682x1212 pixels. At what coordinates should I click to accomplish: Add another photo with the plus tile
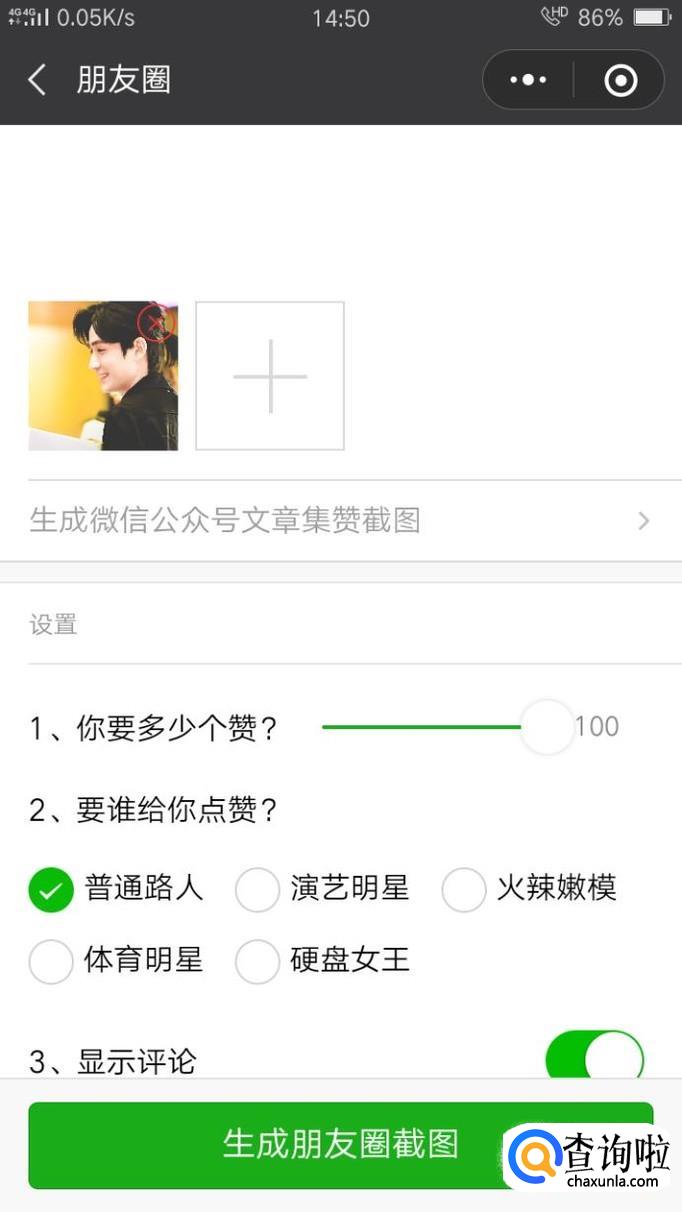coord(270,376)
